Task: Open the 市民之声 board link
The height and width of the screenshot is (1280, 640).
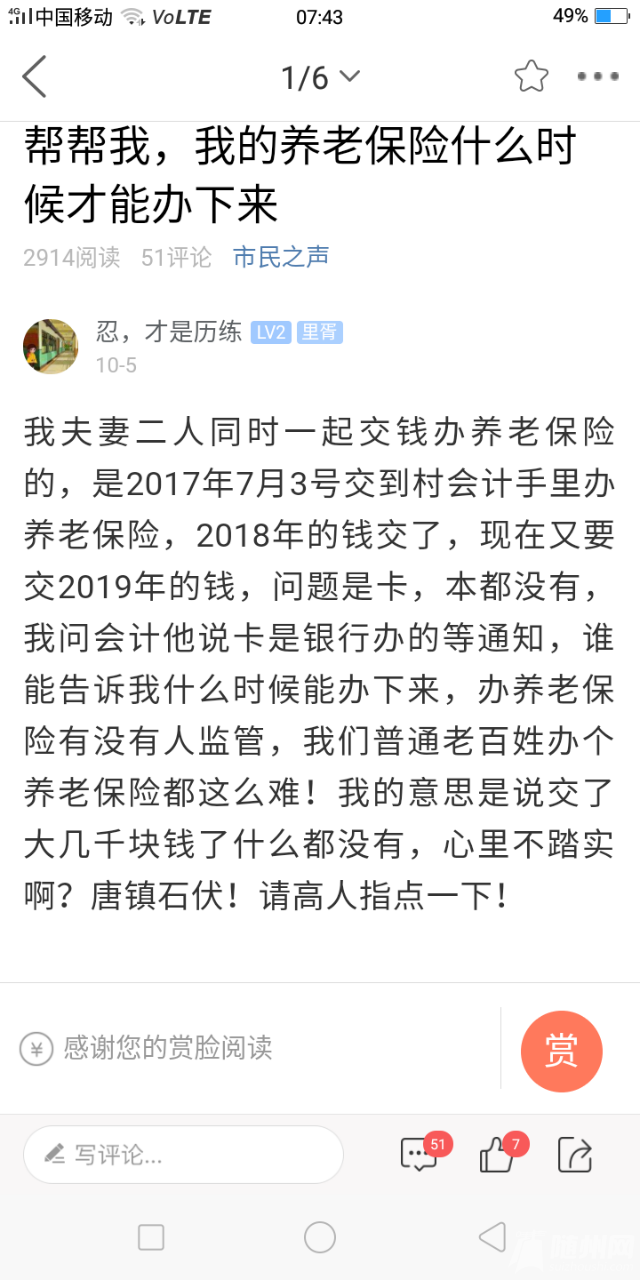Action: pyautogui.click(x=281, y=257)
